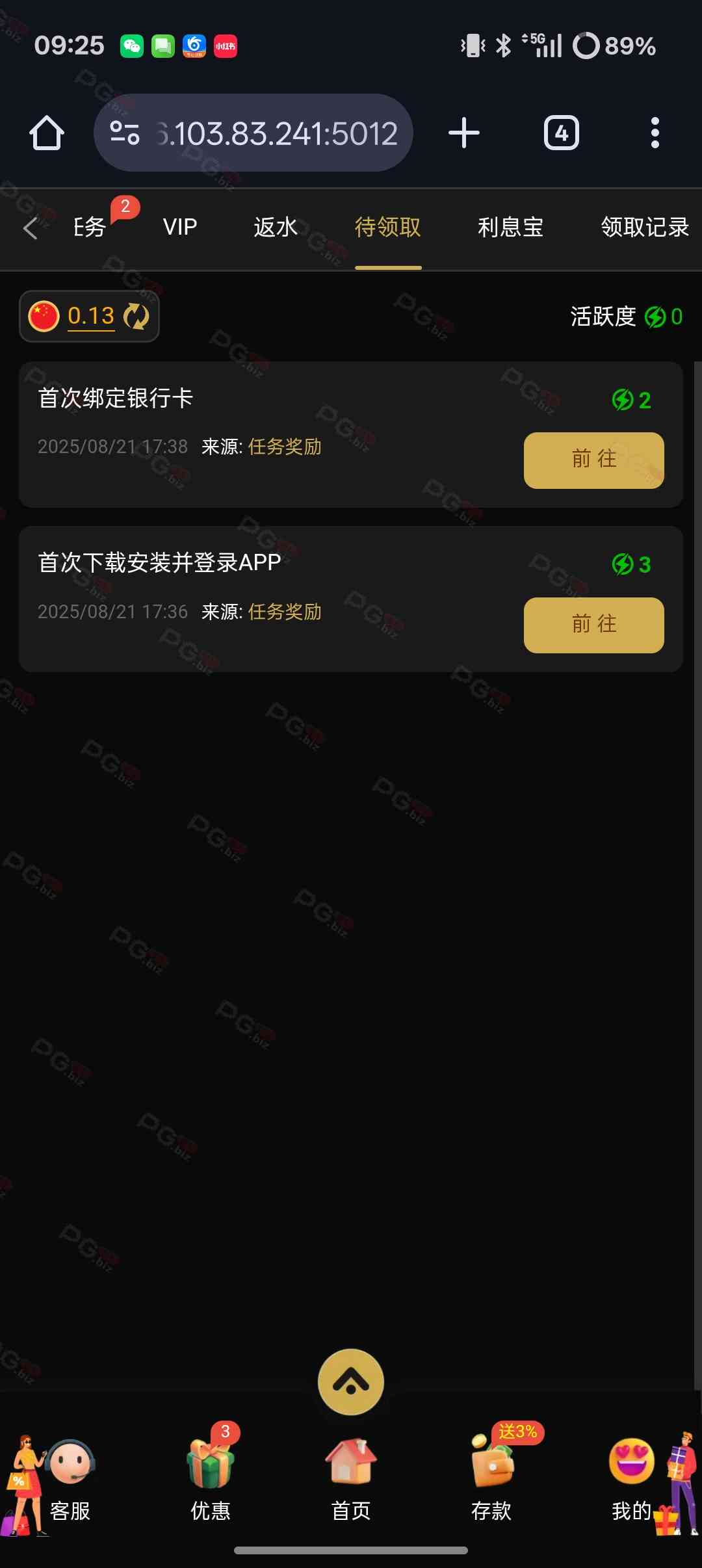Select the 待领取 tab

click(x=388, y=227)
